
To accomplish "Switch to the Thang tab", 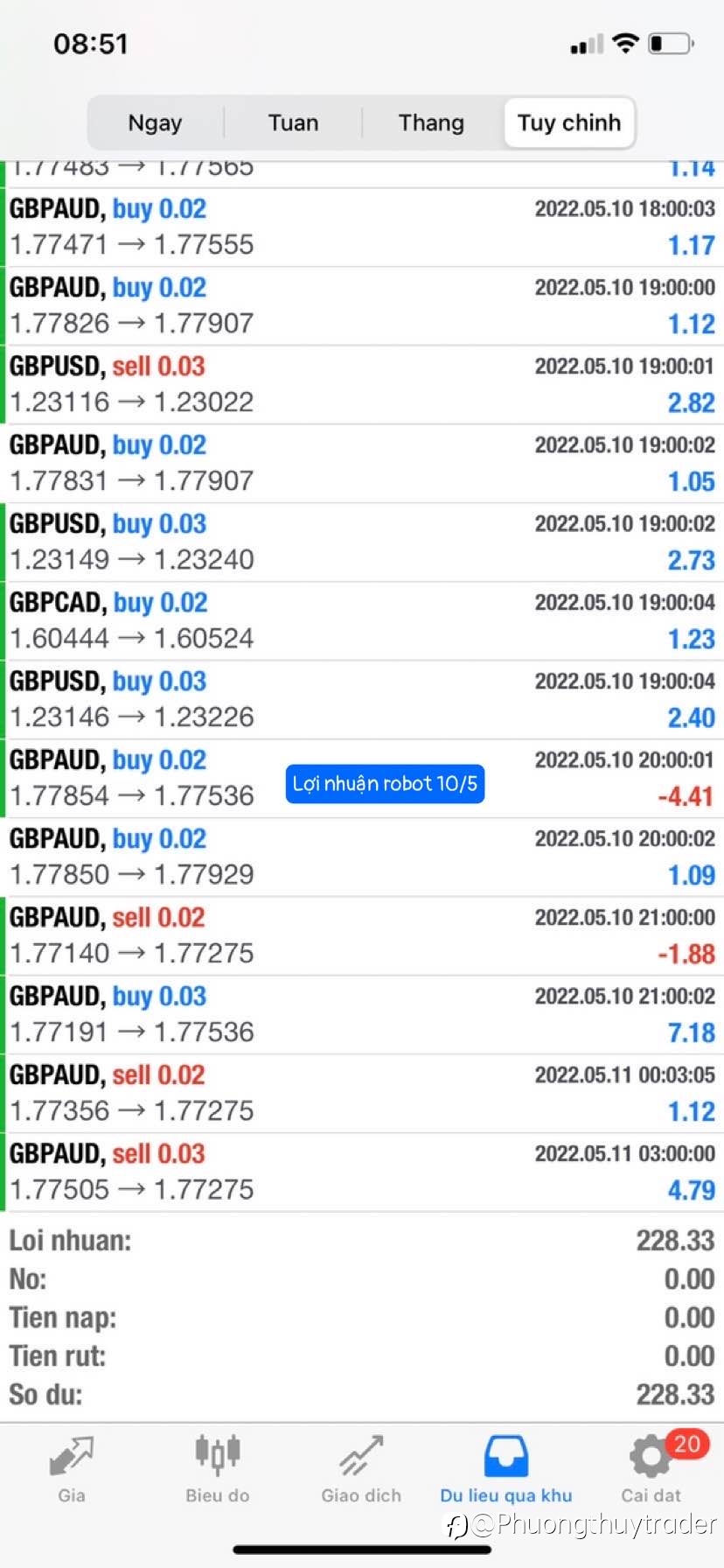I will (x=431, y=122).
